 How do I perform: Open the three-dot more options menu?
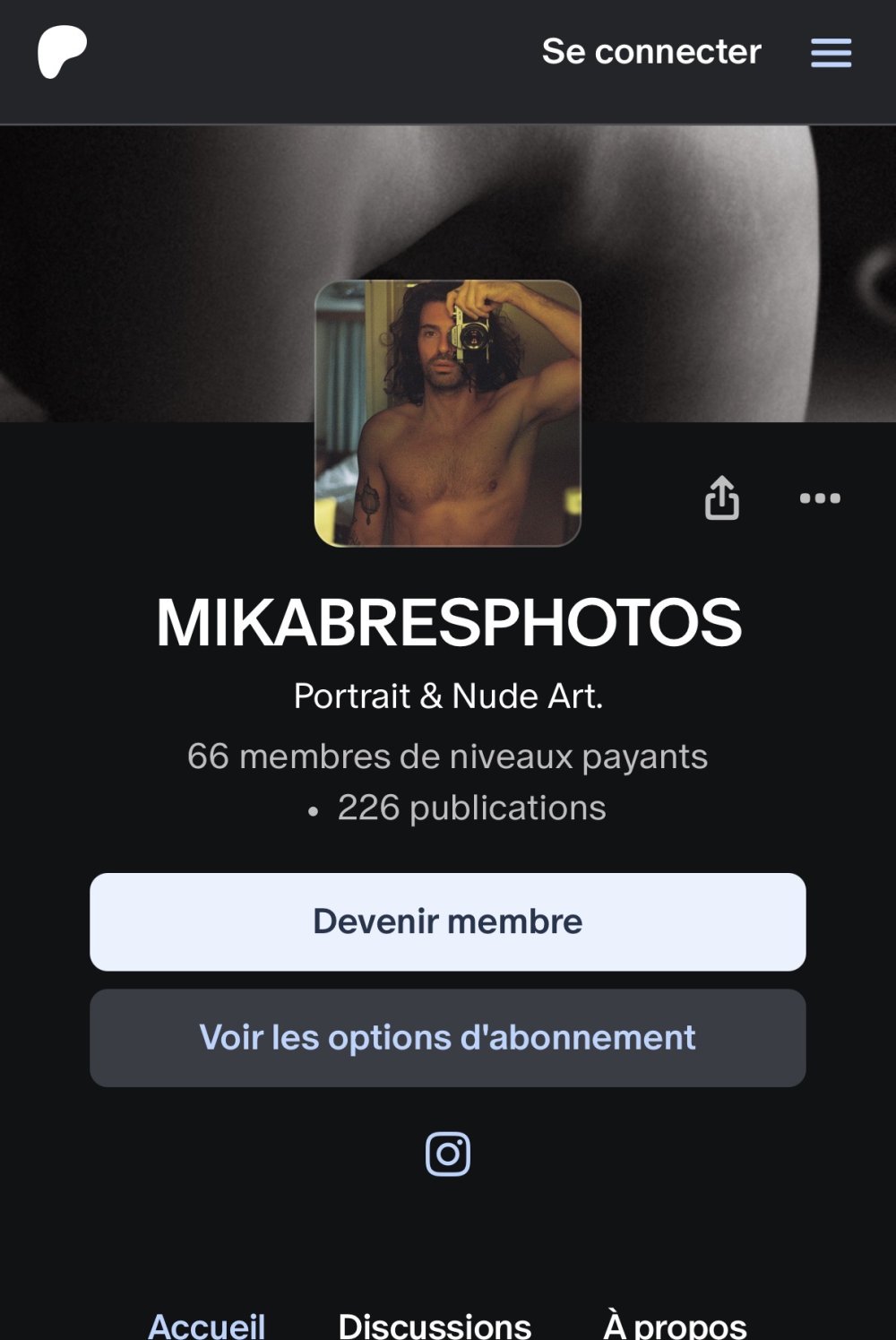820,498
